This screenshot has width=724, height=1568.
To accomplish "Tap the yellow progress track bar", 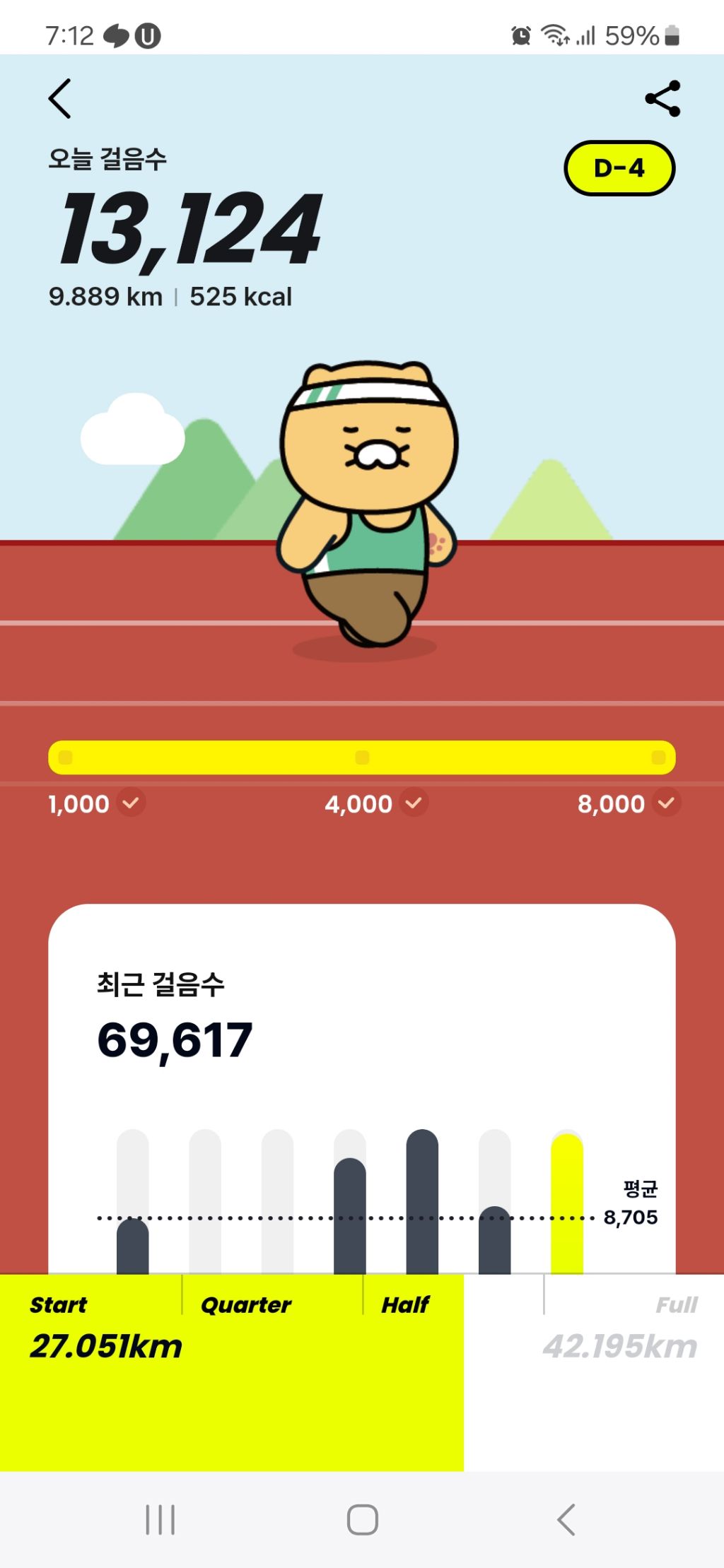I will 362,757.
